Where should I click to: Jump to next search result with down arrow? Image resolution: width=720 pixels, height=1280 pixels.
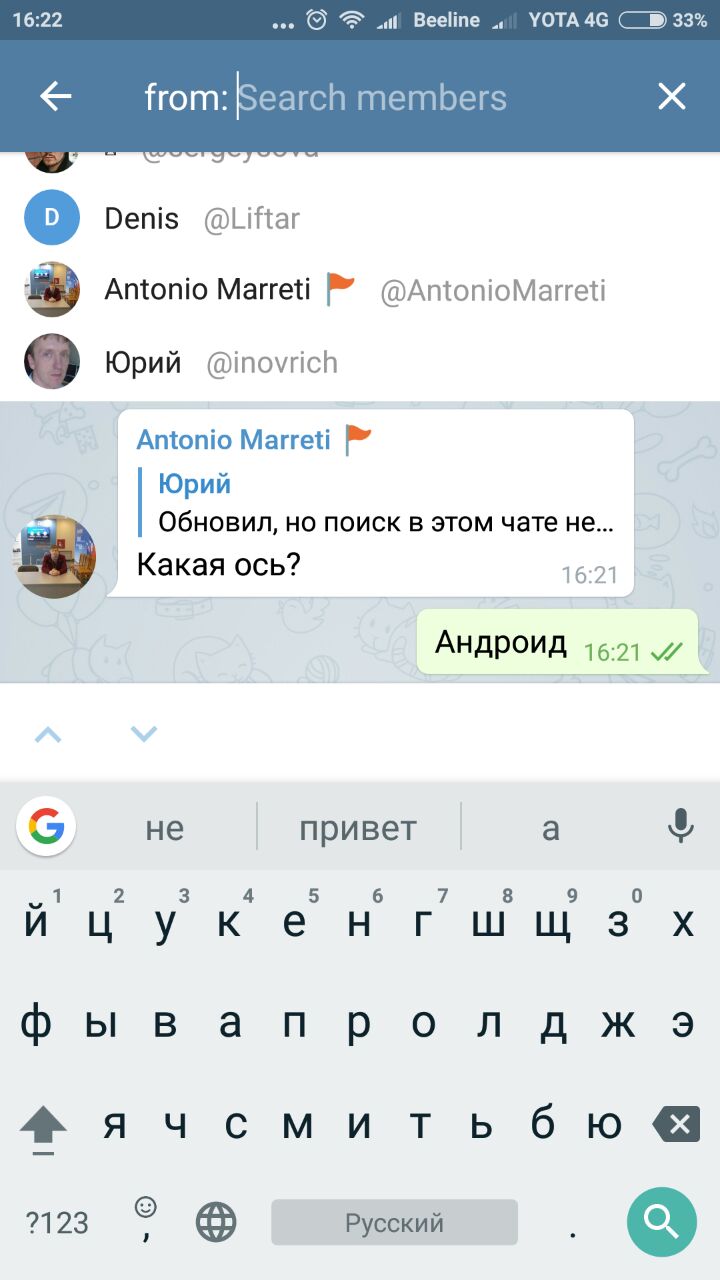click(x=144, y=735)
